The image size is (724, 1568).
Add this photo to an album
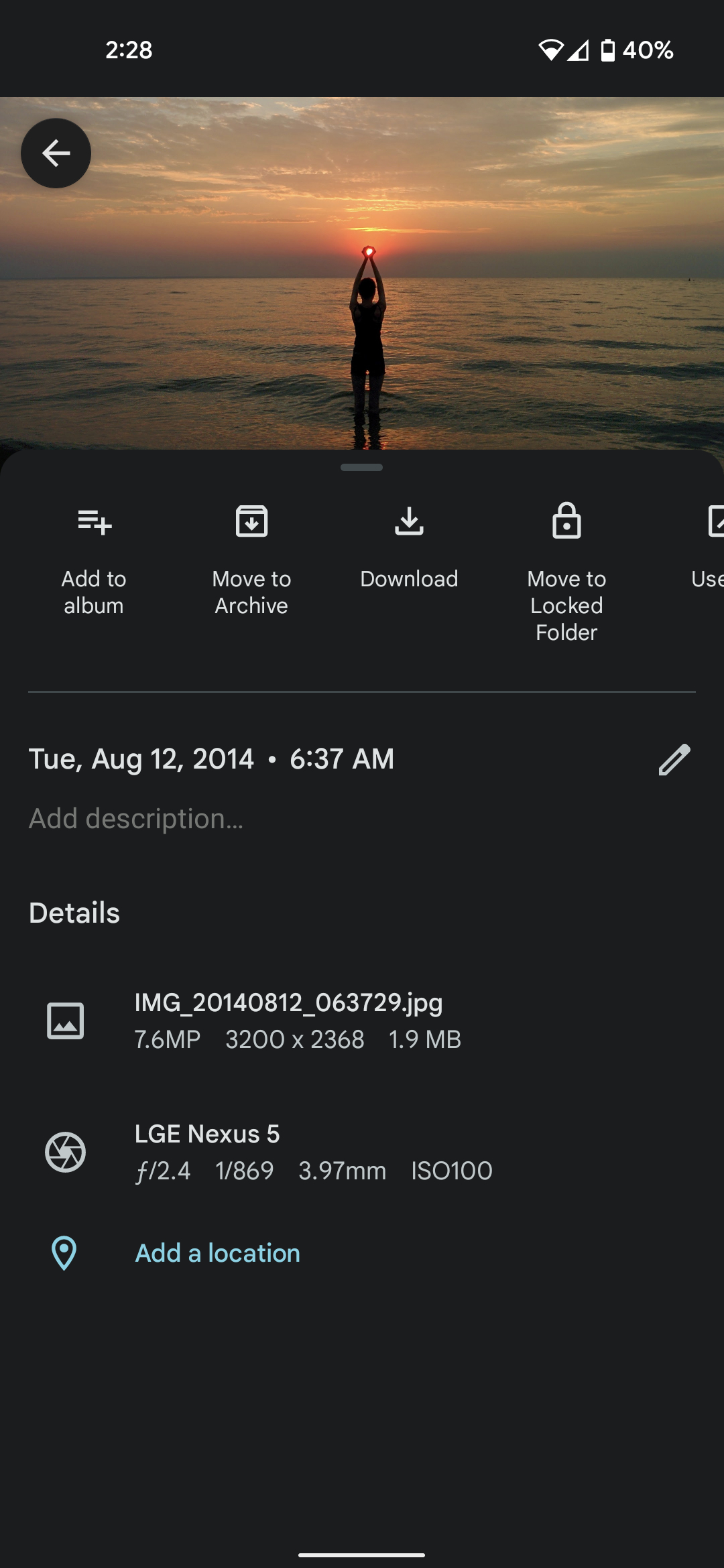(x=94, y=556)
